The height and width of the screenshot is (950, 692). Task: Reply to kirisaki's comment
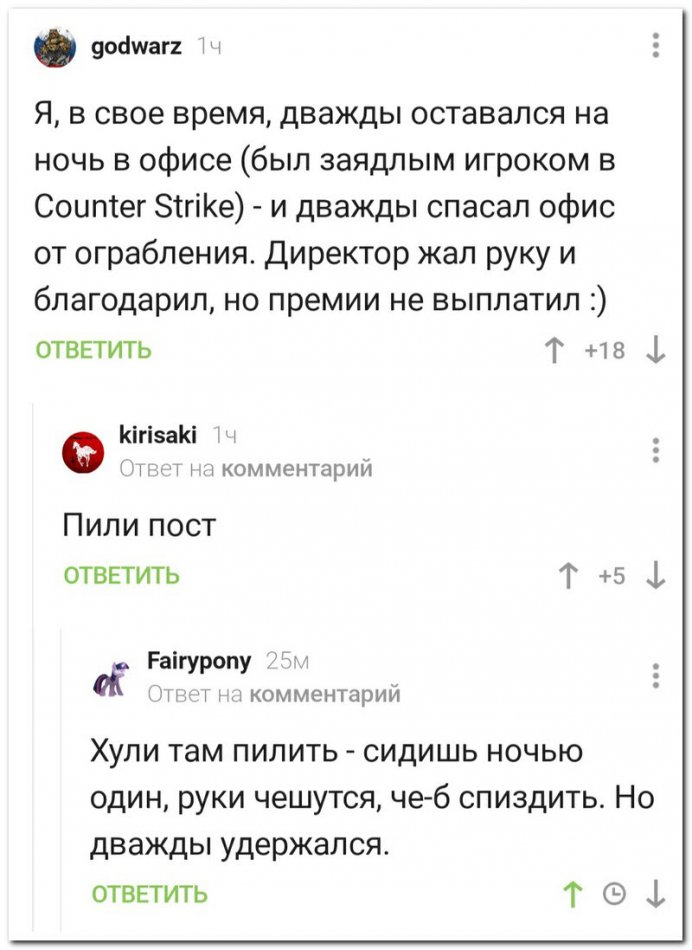122,575
